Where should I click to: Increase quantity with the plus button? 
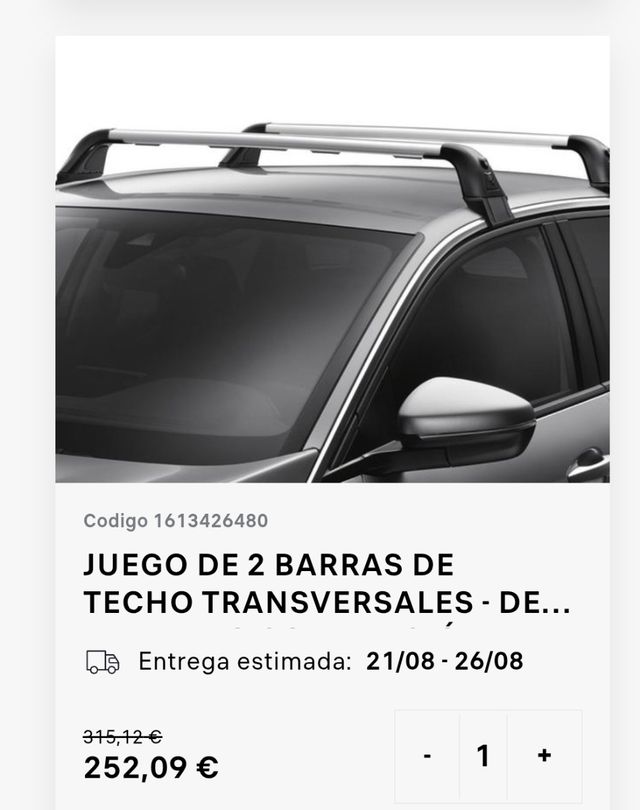[x=544, y=756]
